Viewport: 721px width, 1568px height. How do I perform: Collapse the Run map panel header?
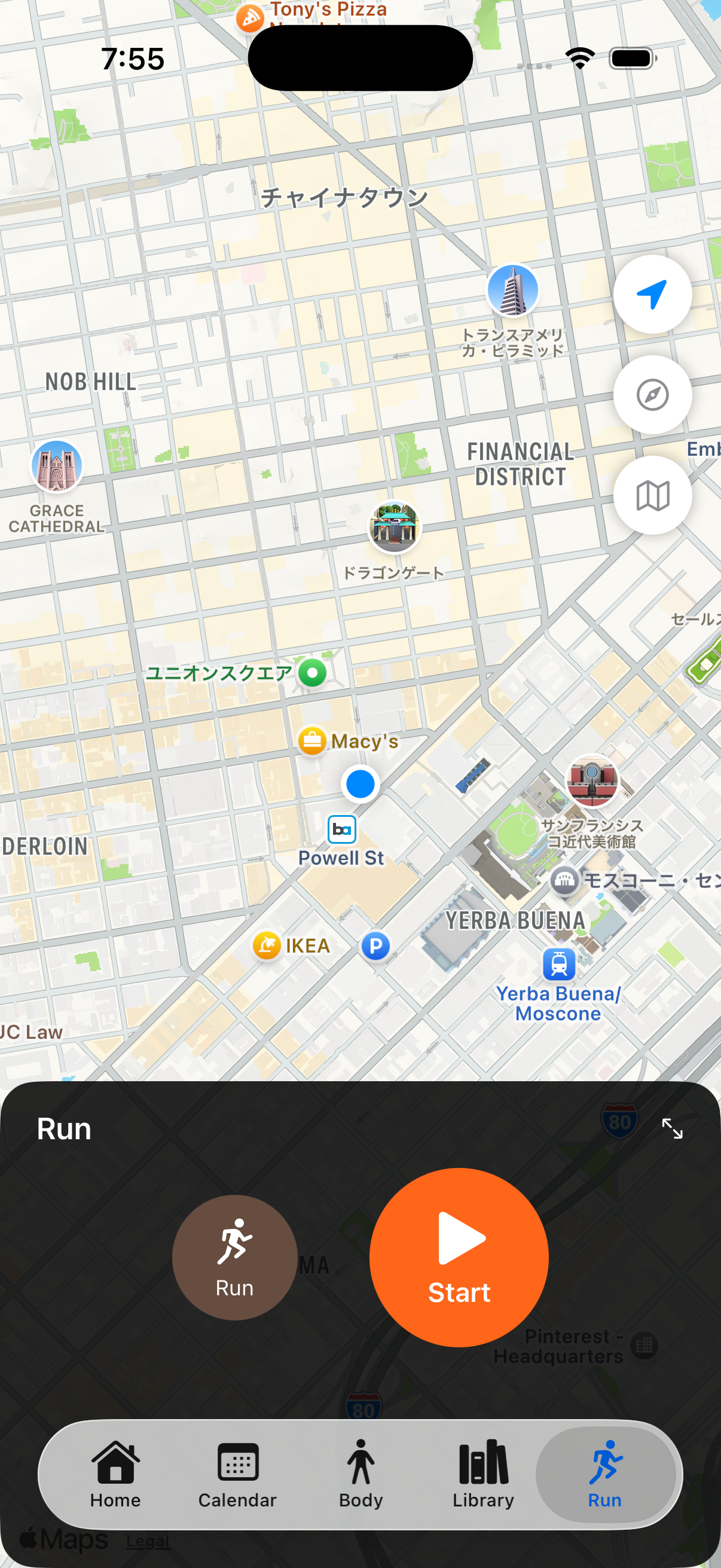tap(65, 1129)
